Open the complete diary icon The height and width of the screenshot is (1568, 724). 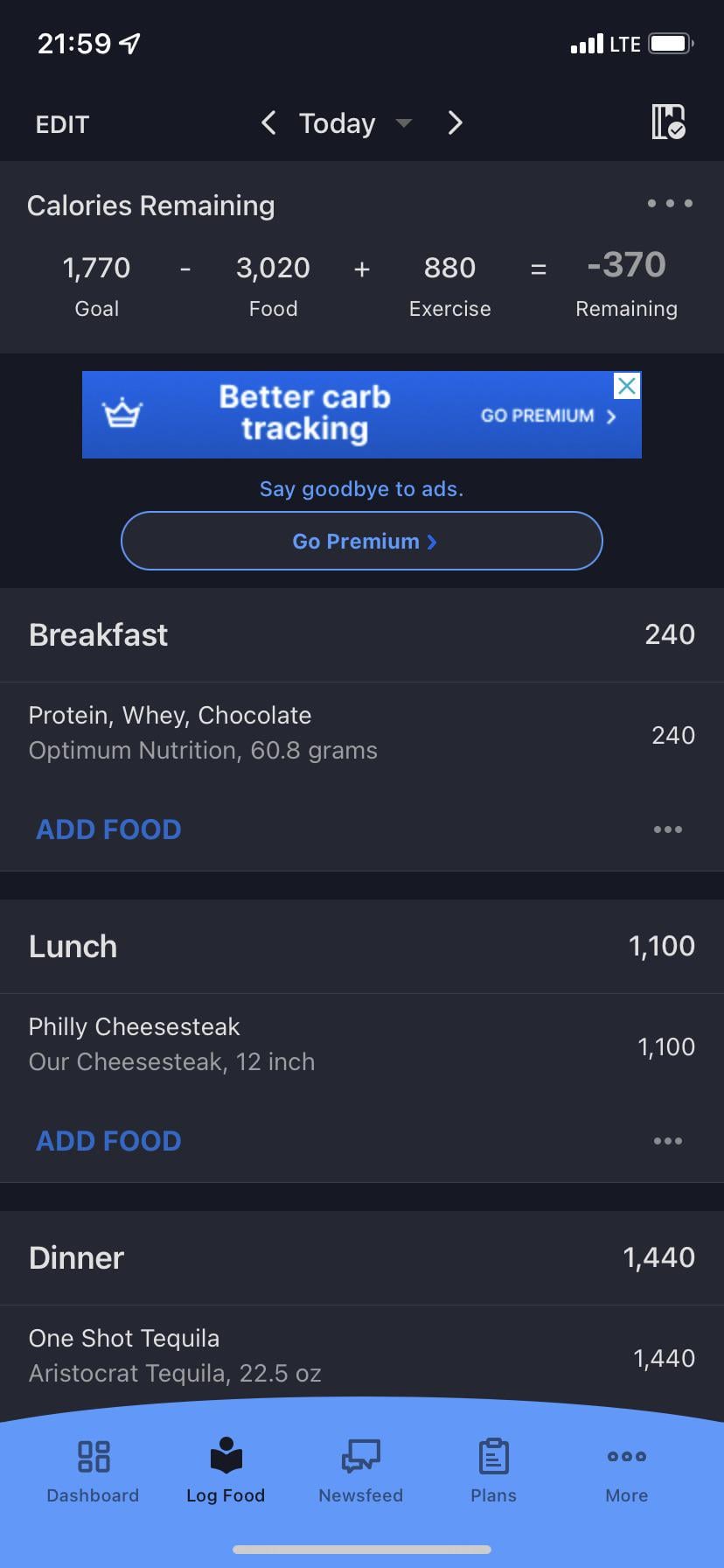pyautogui.click(x=668, y=122)
